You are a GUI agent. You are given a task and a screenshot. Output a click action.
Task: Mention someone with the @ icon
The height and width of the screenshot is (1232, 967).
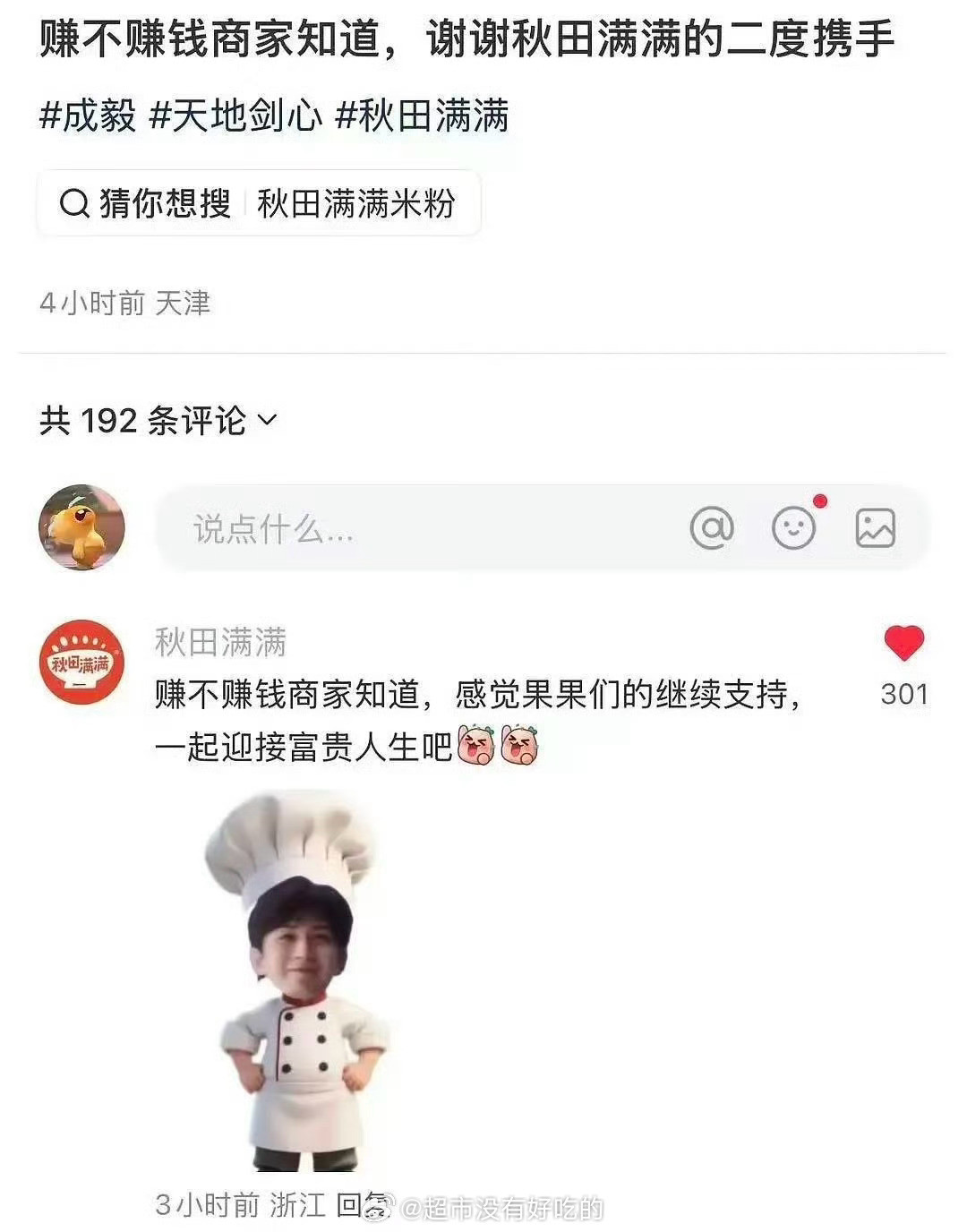(x=712, y=528)
